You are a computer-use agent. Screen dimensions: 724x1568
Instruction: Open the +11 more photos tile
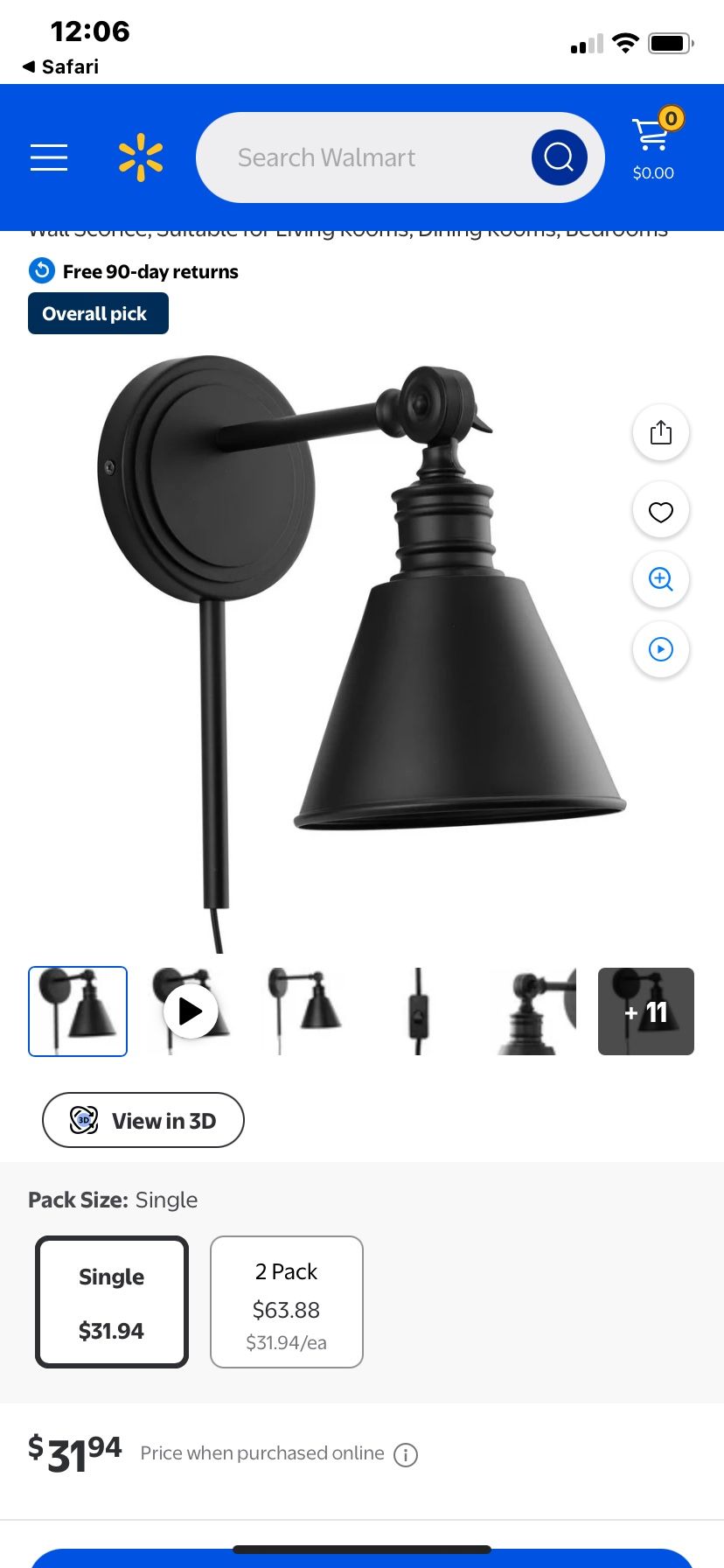646,1011
